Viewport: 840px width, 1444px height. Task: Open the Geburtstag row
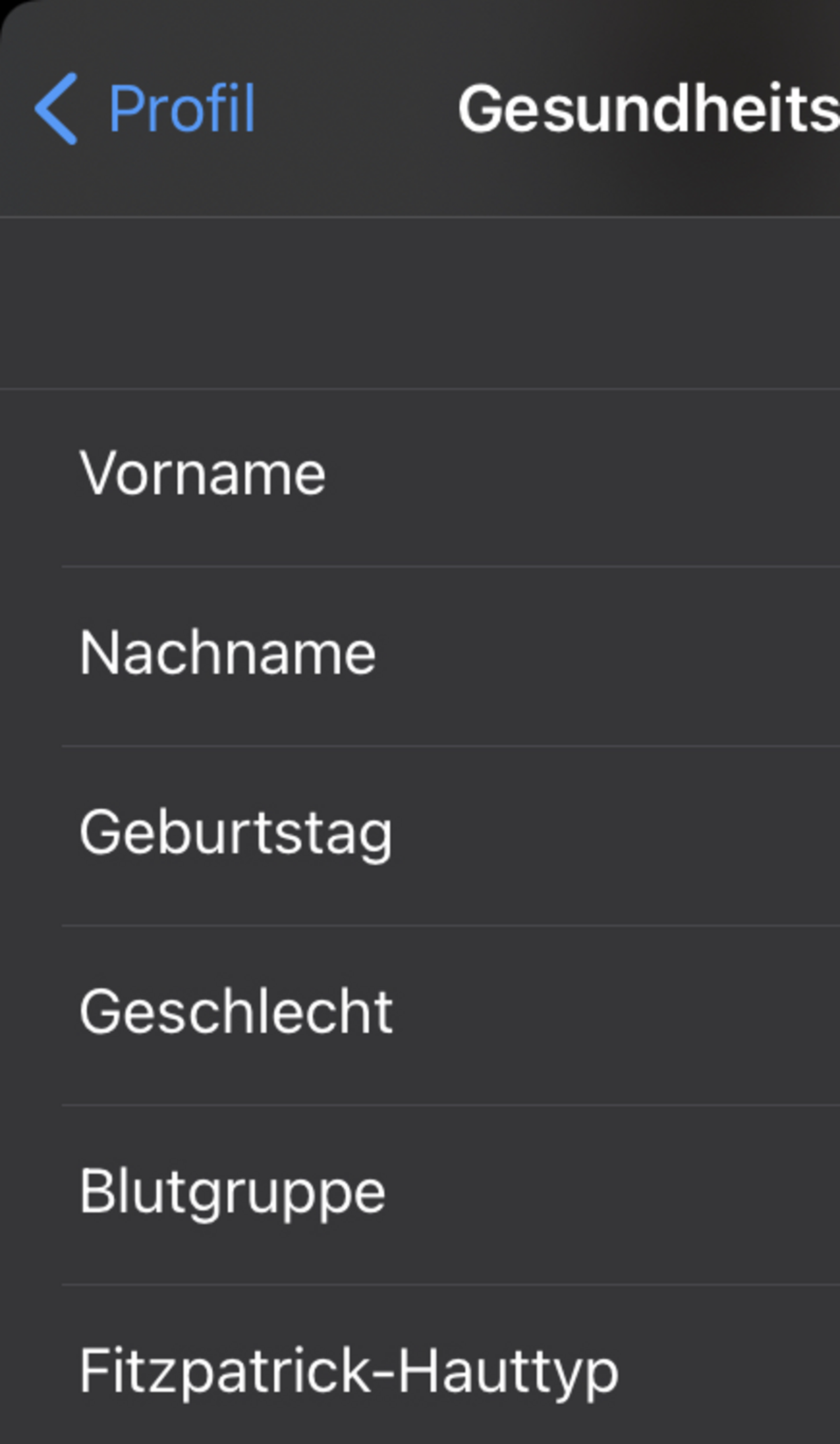click(x=420, y=836)
